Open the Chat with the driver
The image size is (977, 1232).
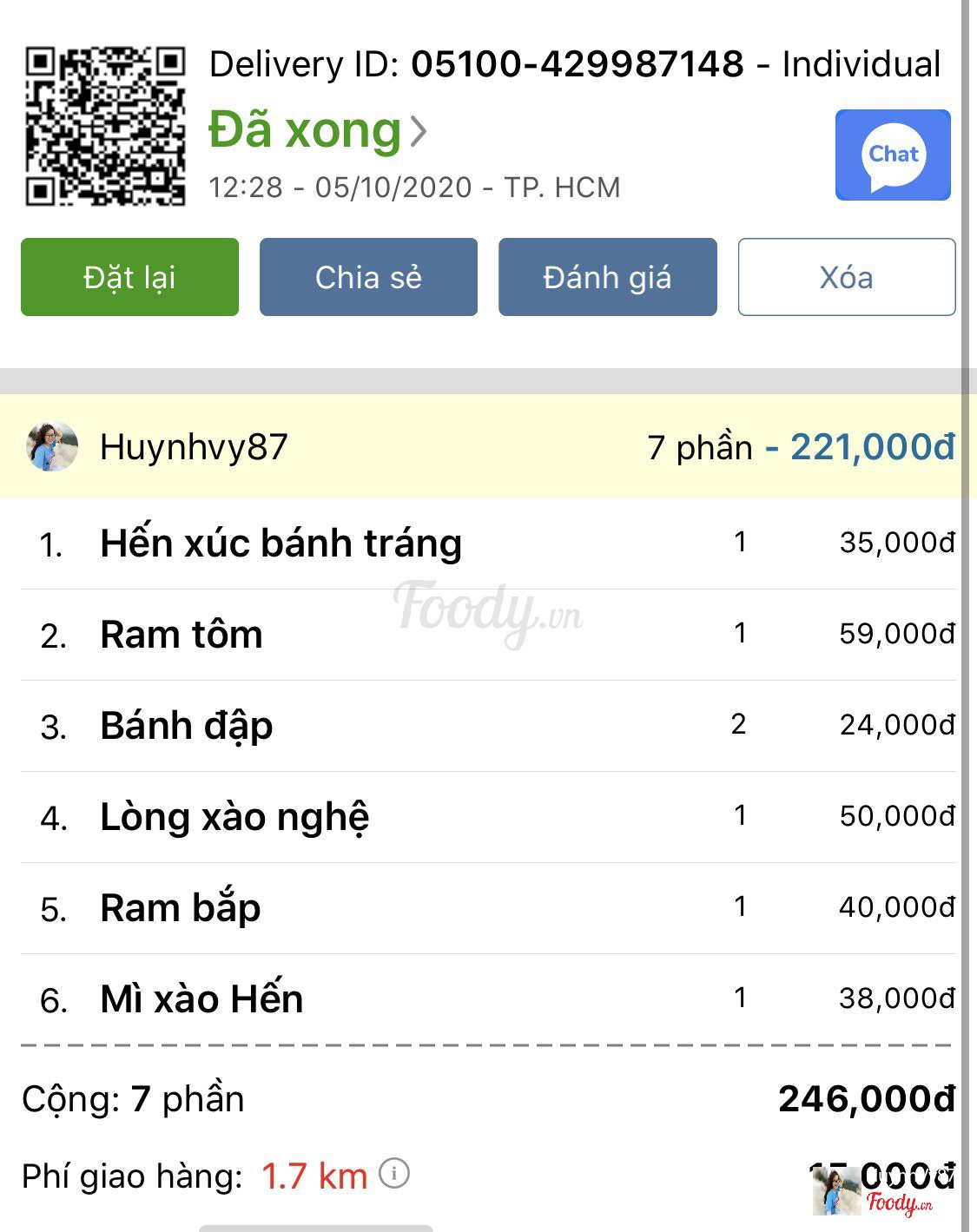(893, 155)
